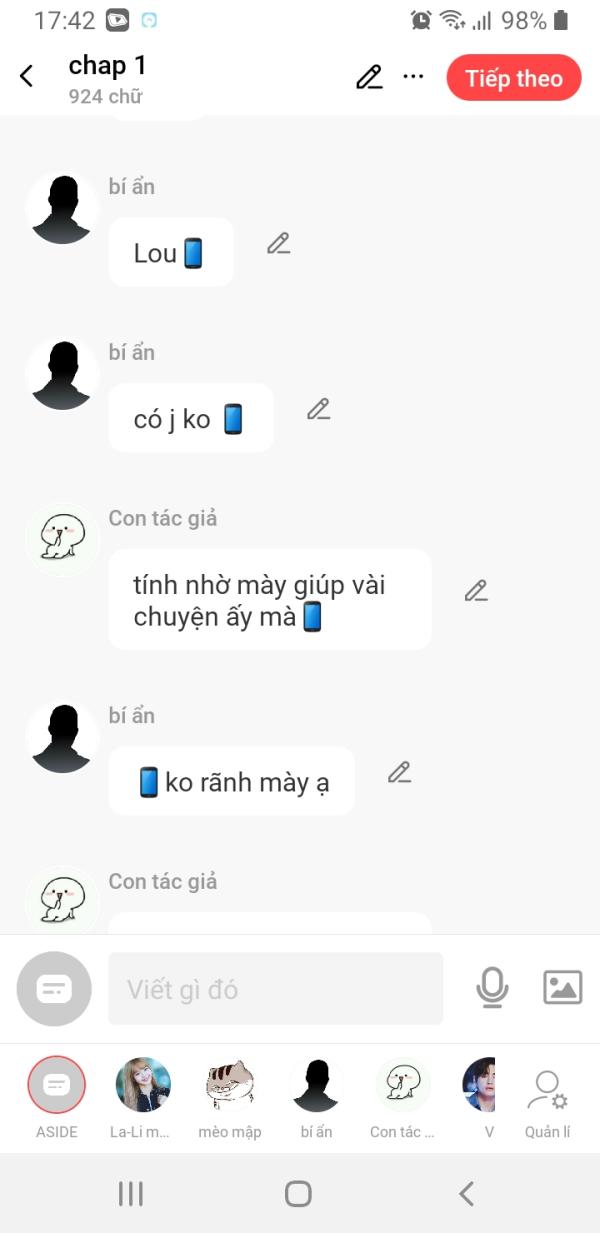
Task: Tap the Tiếp theo button
Action: 513,78
